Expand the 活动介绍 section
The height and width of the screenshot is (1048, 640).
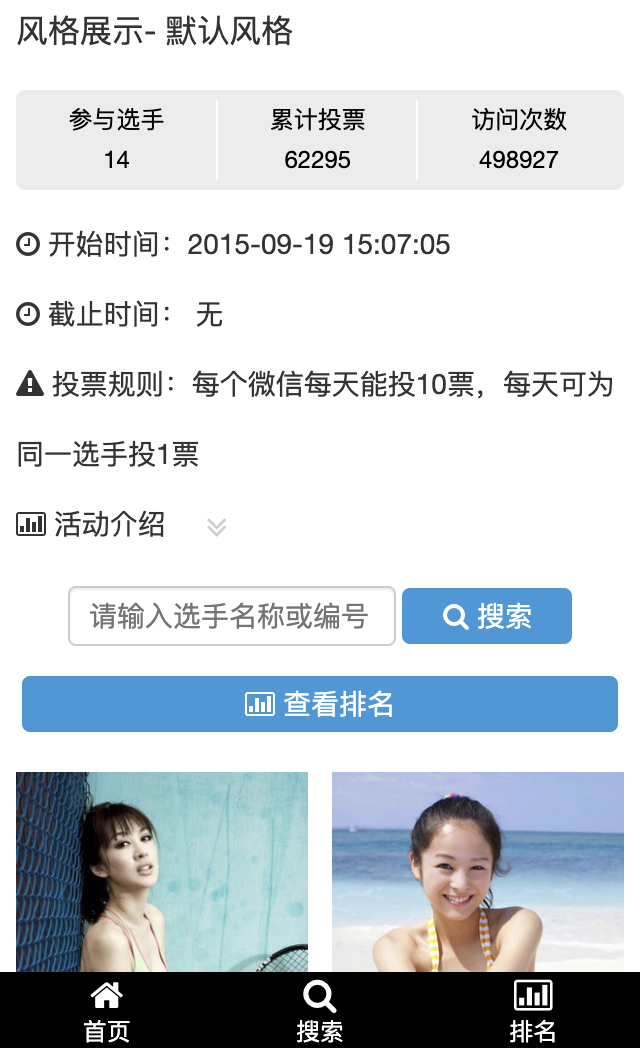tap(216, 527)
